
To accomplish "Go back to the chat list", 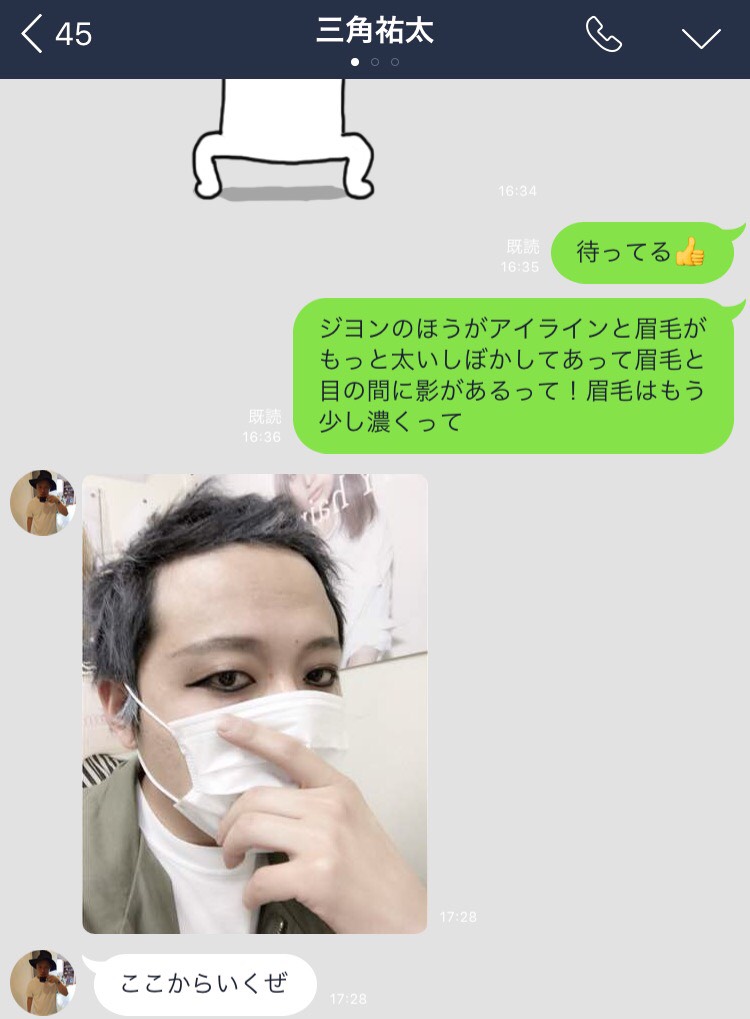I will (35, 35).
